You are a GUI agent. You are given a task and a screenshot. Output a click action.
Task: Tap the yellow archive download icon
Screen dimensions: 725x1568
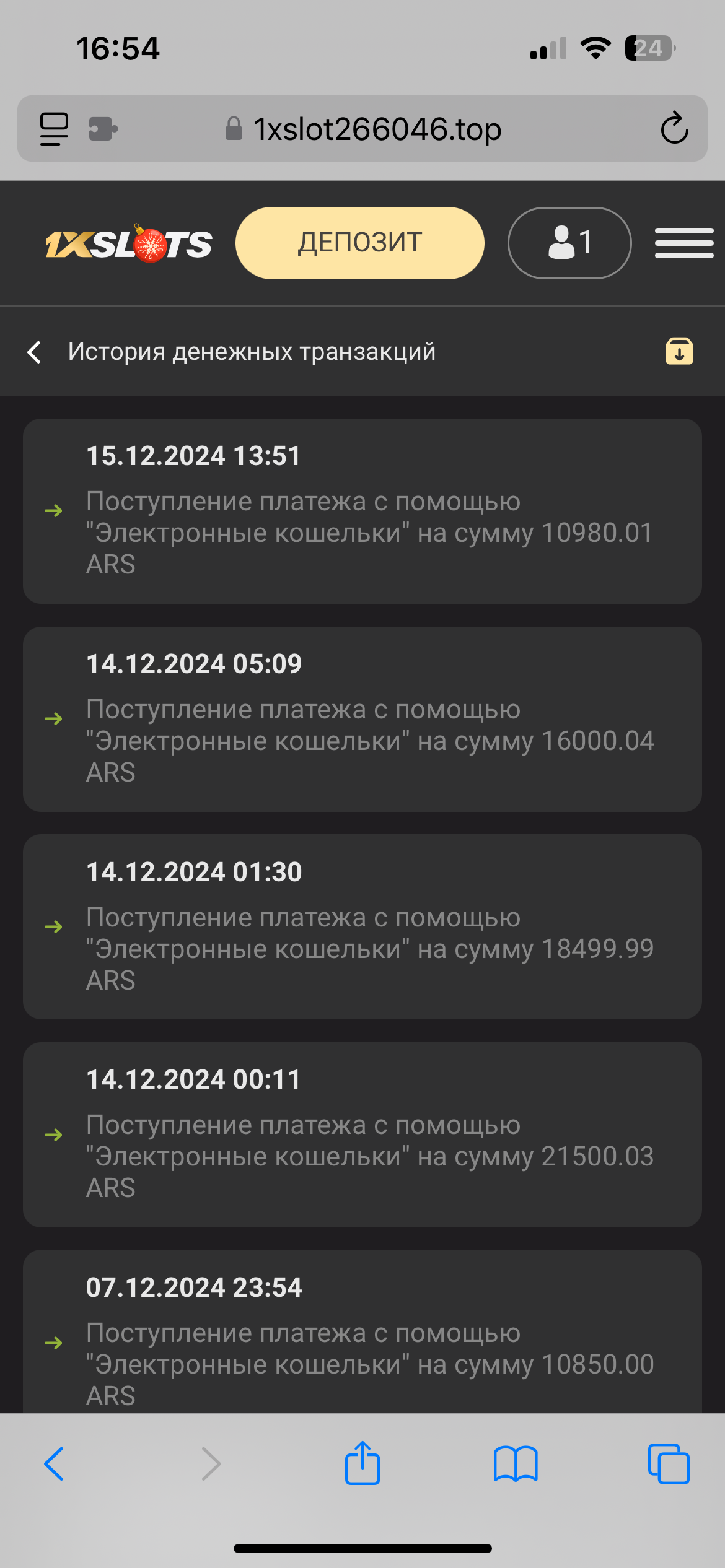pyautogui.click(x=679, y=352)
